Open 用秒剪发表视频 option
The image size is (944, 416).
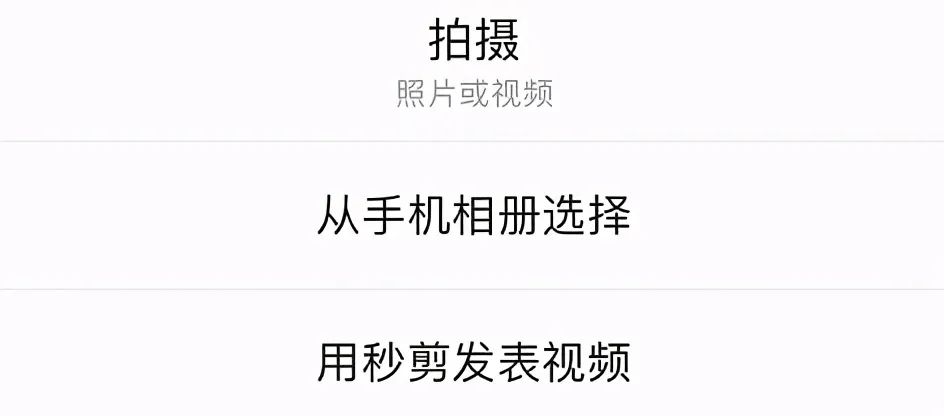473,363
